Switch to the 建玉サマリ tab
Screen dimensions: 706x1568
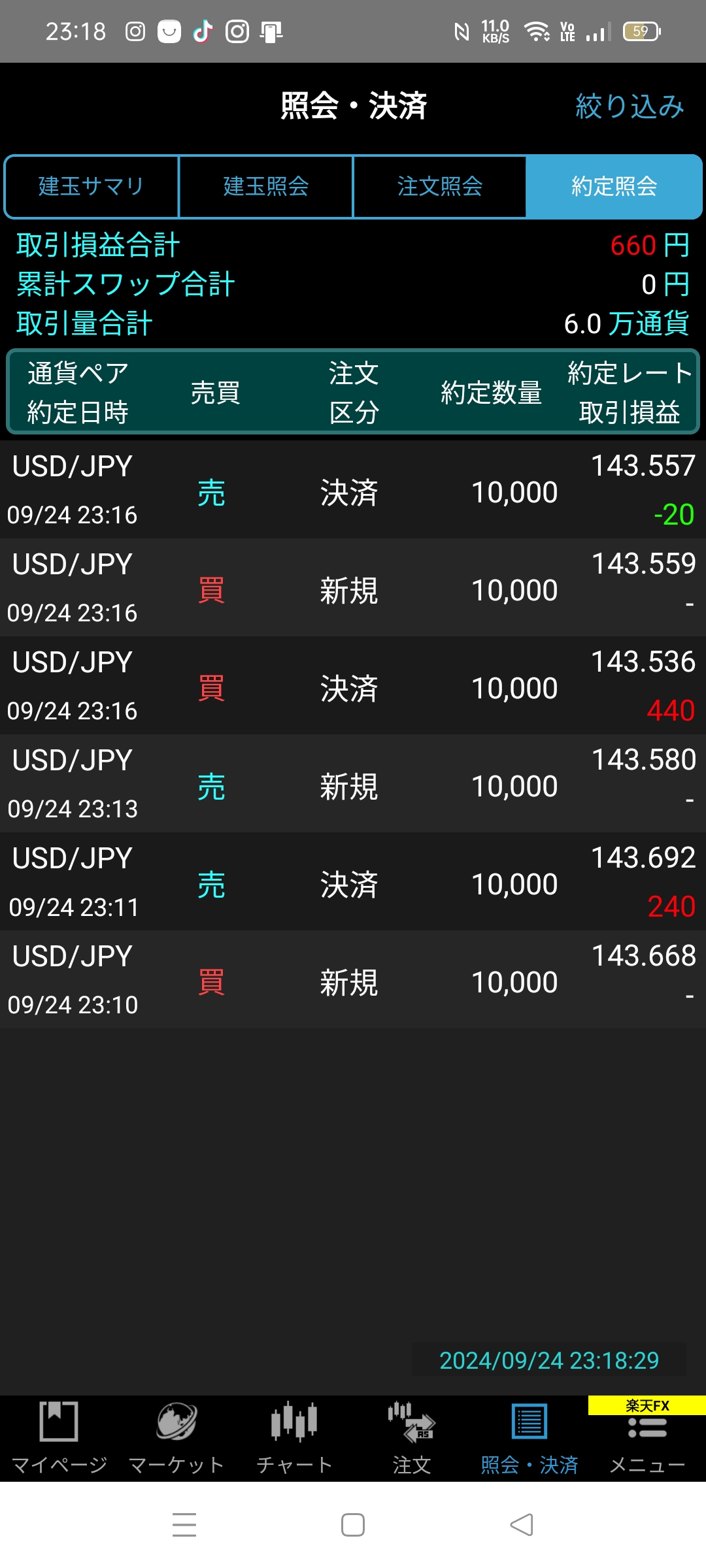92,186
